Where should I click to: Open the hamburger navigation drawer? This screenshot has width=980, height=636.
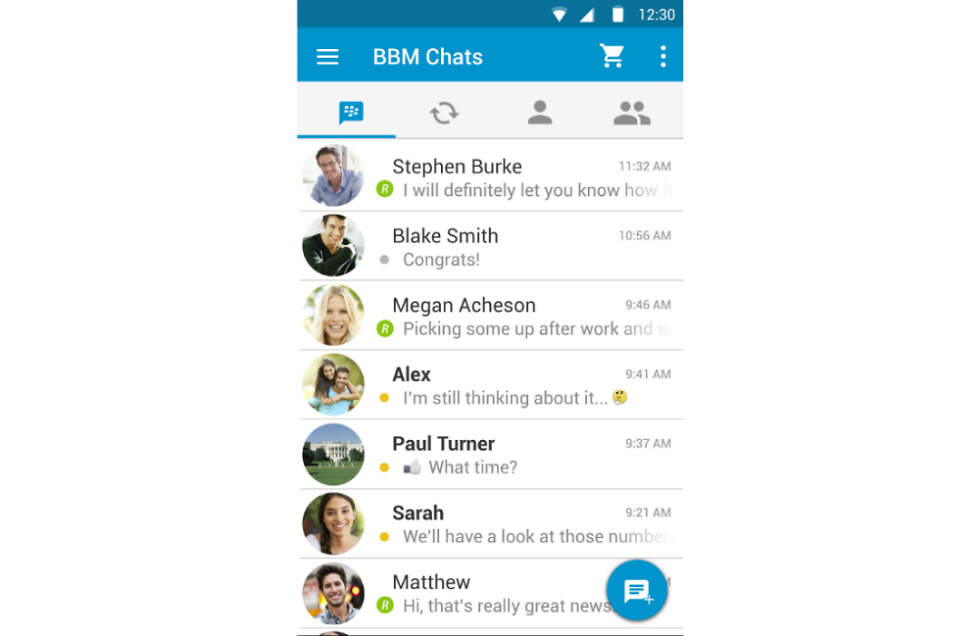click(x=327, y=57)
